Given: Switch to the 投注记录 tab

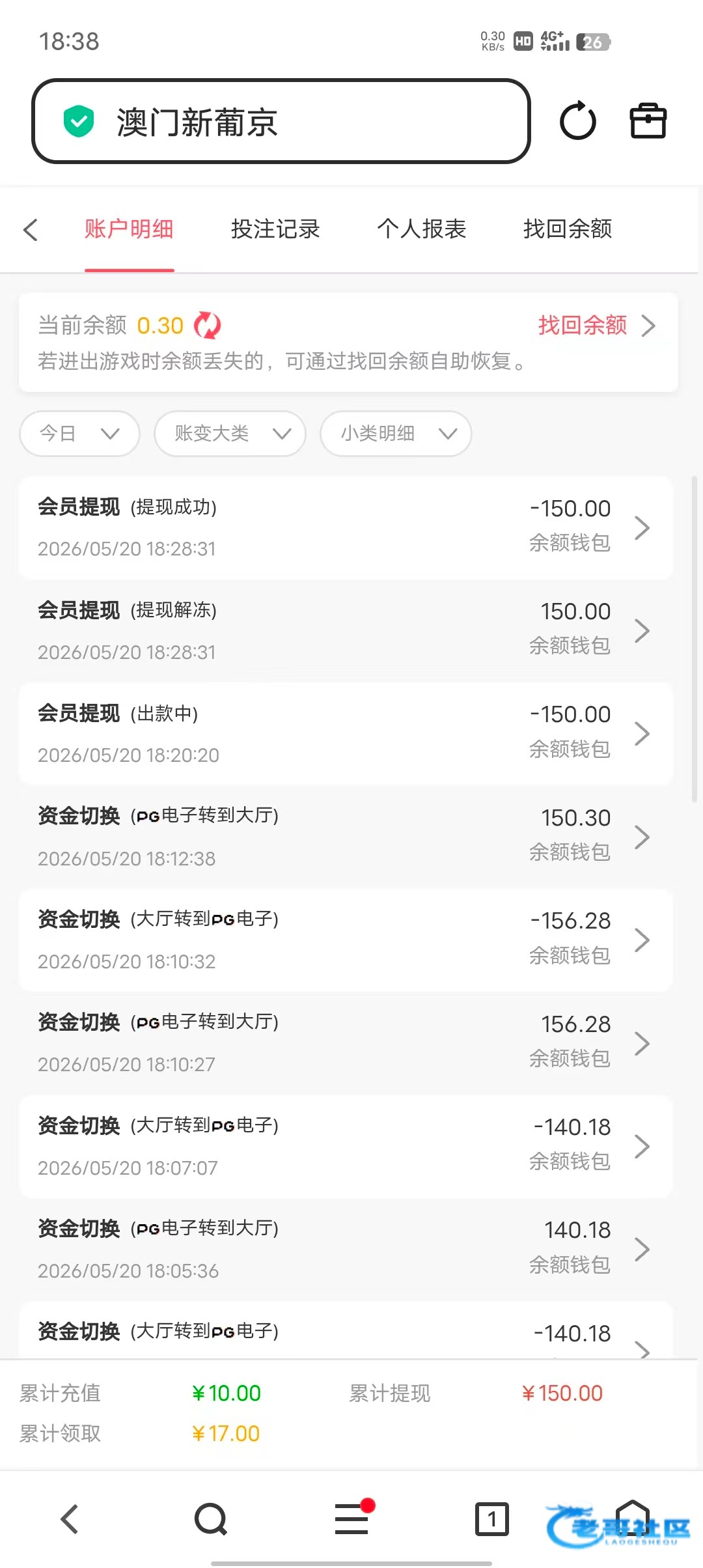Looking at the screenshot, I should tap(275, 229).
